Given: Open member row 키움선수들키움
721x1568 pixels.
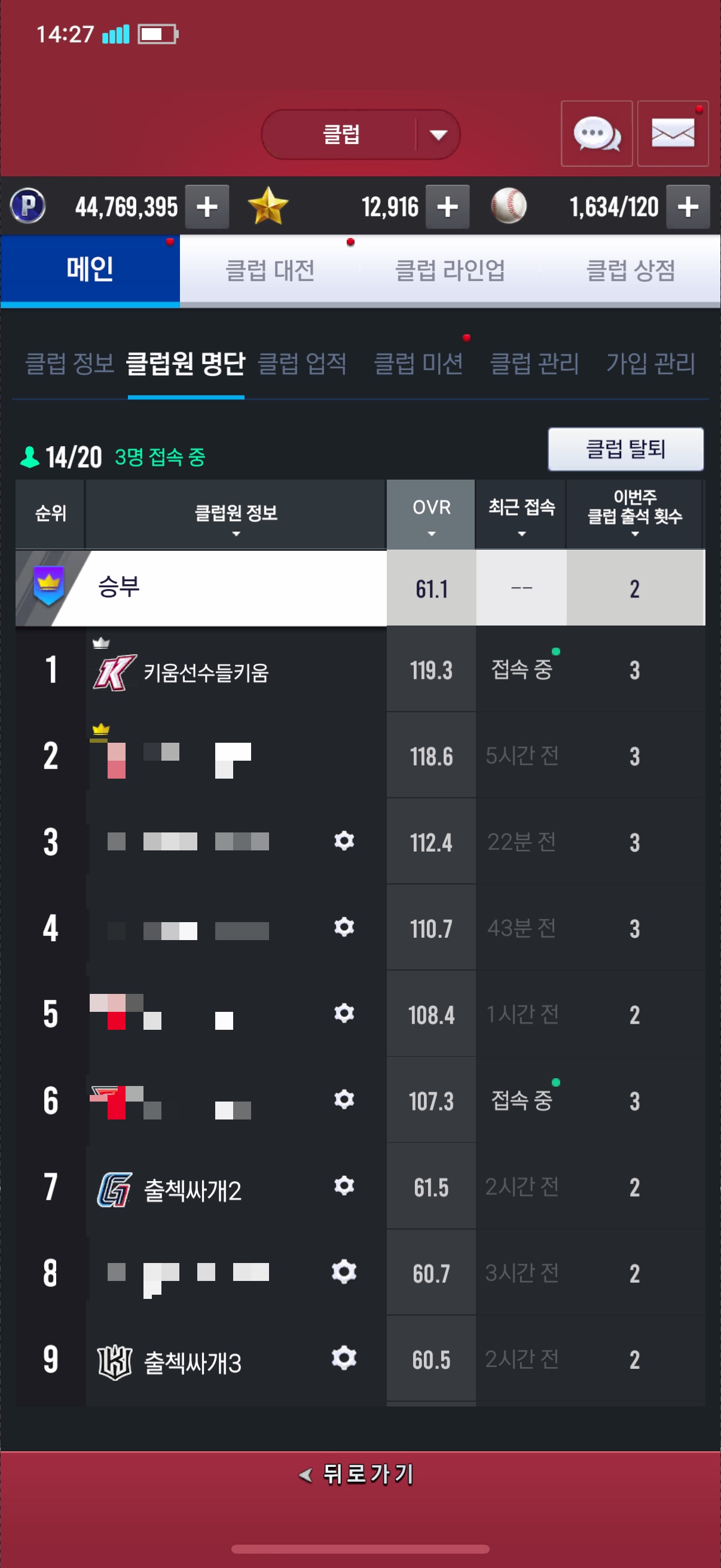Looking at the screenshot, I should 206,672.
